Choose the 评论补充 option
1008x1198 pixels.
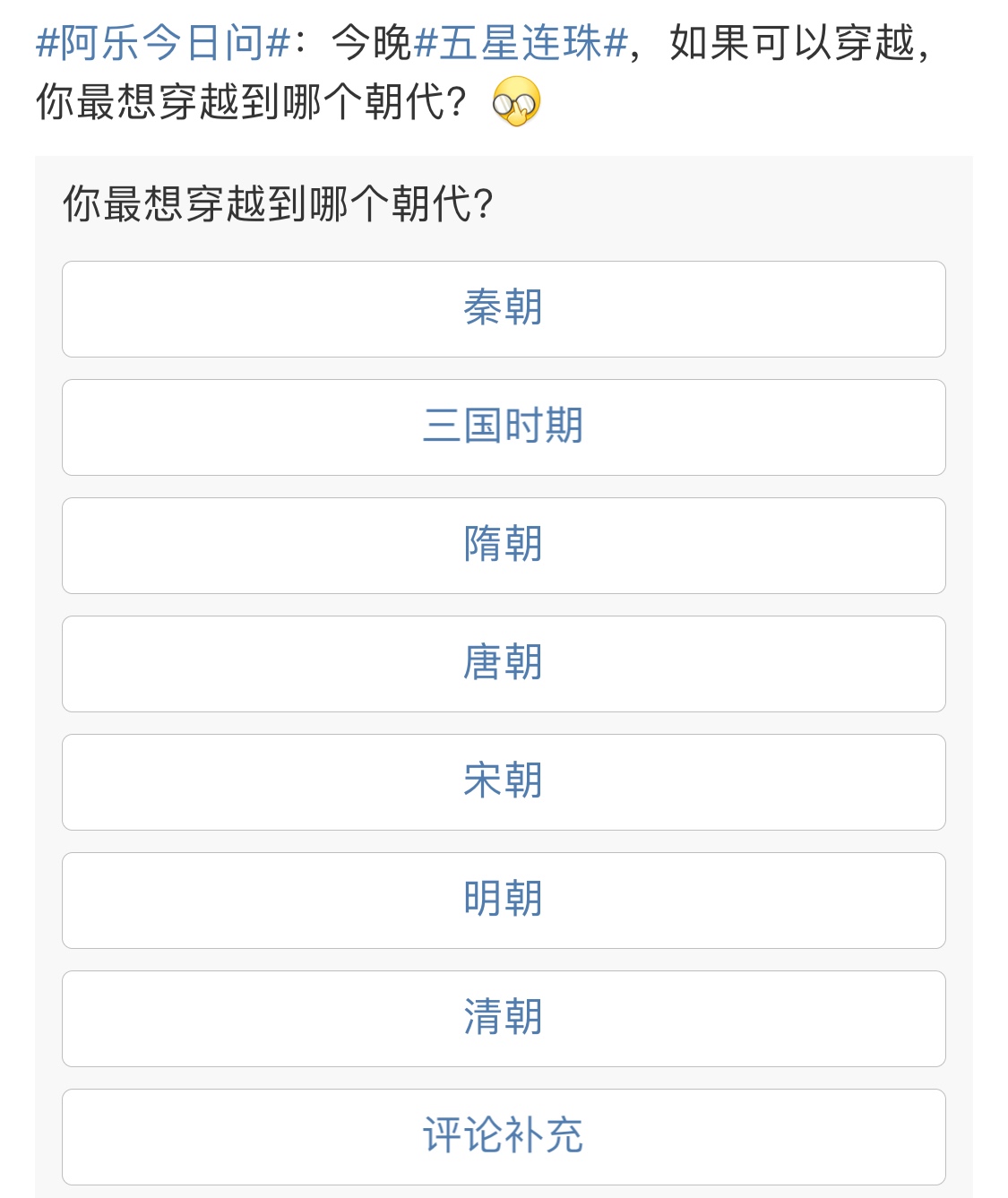click(504, 1137)
